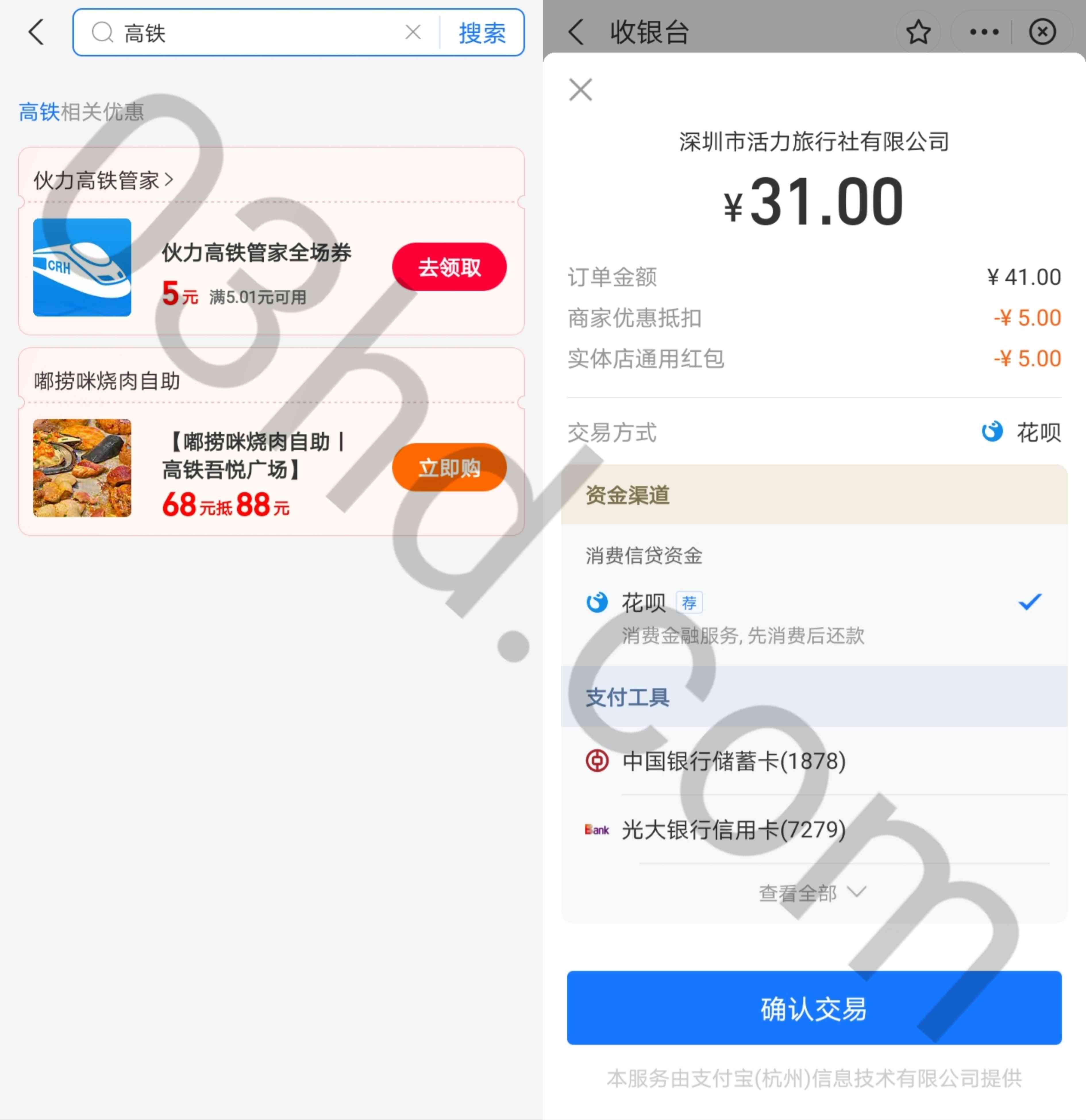Favorite the page with the star icon
This screenshot has width=1086, height=1120.
[918, 32]
